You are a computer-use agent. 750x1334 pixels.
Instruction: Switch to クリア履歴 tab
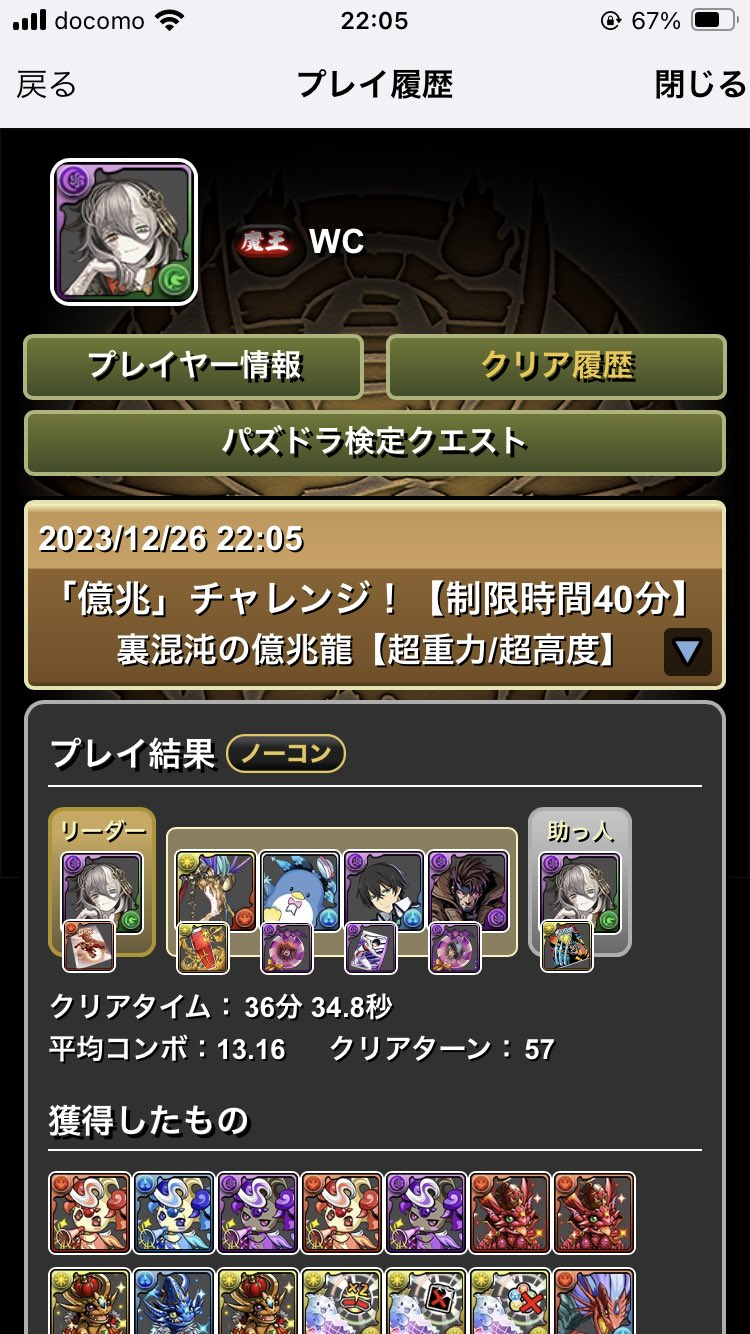click(x=556, y=367)
